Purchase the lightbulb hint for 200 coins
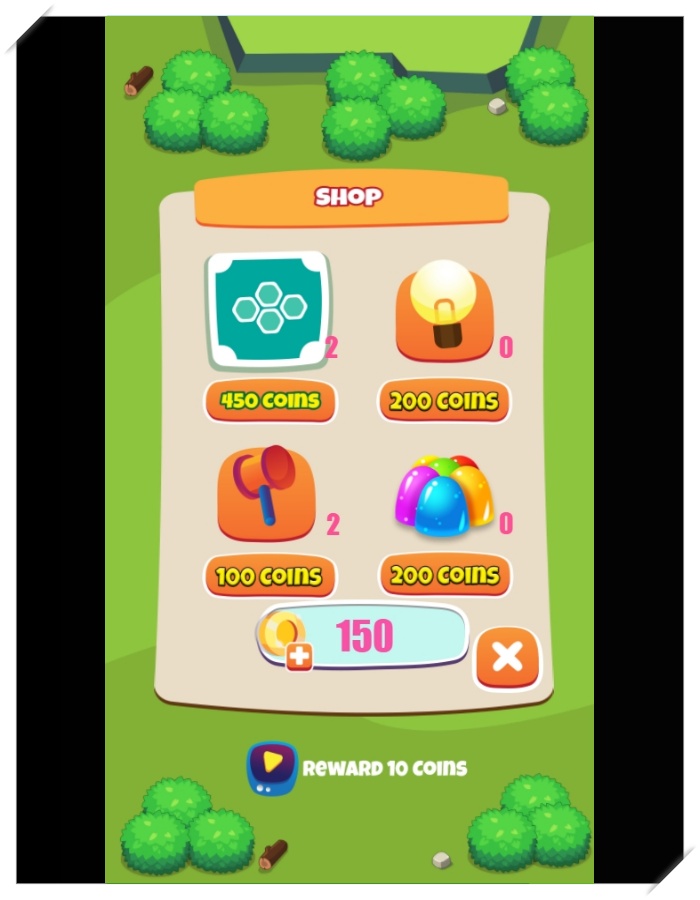The width and height of the screenshot is (700, 900). [x=443, y=401]
